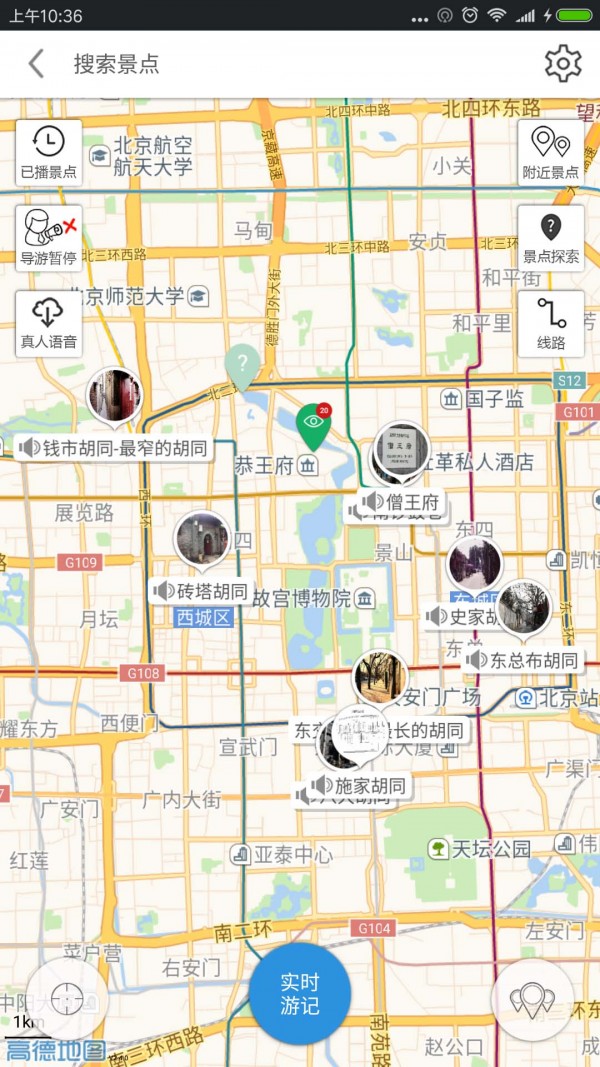Open the 线路 routes button
Screen dimensions: 600x1067
550,323
